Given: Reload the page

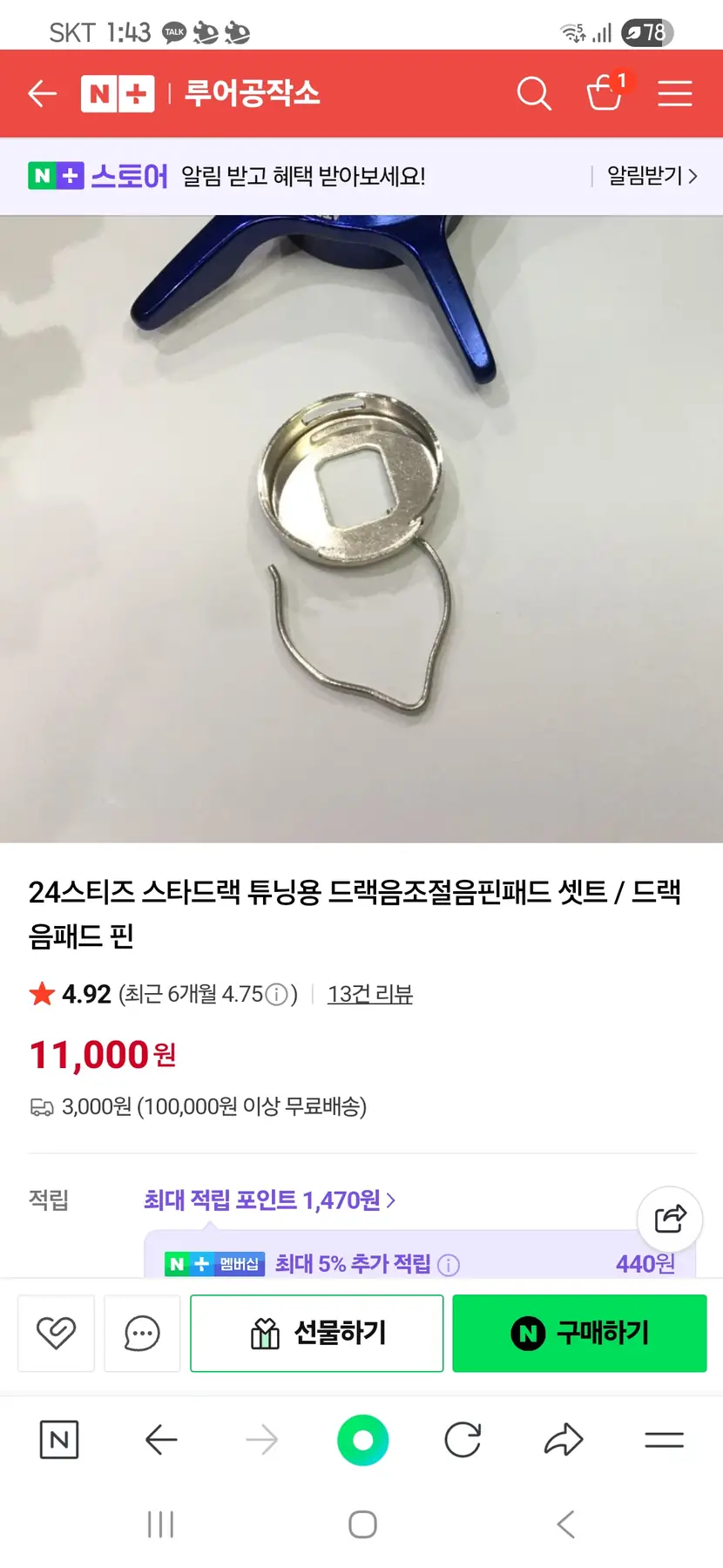Looking at the screenshot, I should (x=463, y=1440).
